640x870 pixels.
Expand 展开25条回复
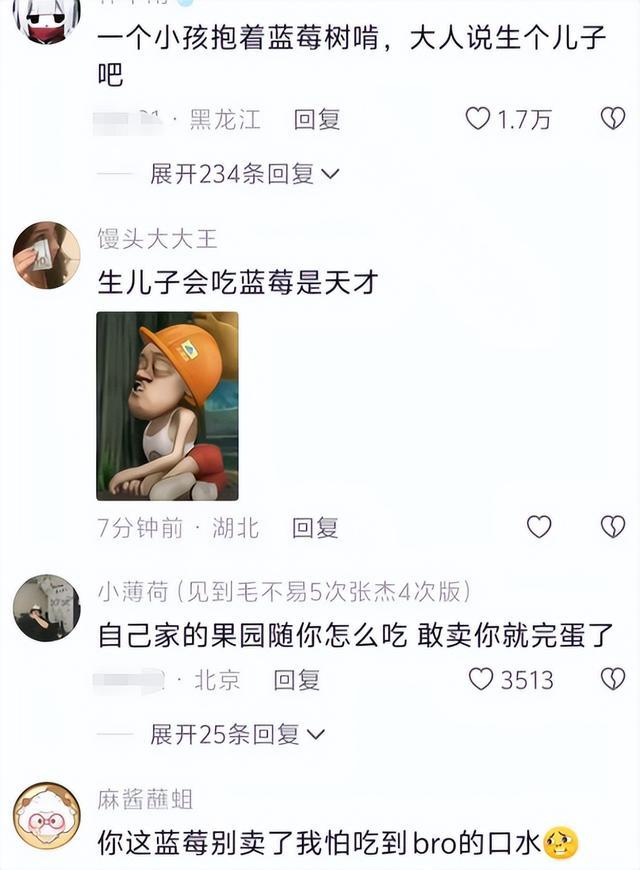click(237, 735)
